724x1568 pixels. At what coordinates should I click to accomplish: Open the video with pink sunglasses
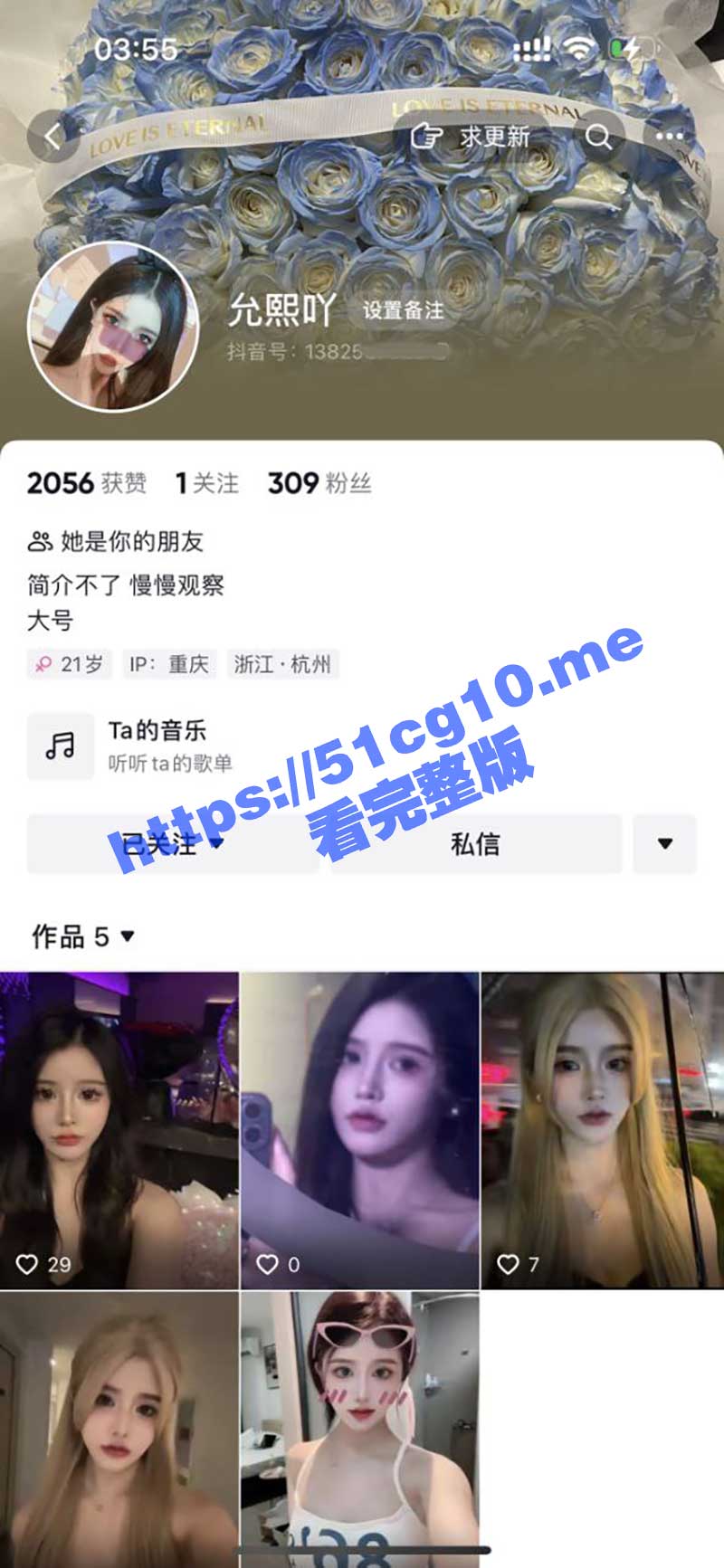(360, 1430)
